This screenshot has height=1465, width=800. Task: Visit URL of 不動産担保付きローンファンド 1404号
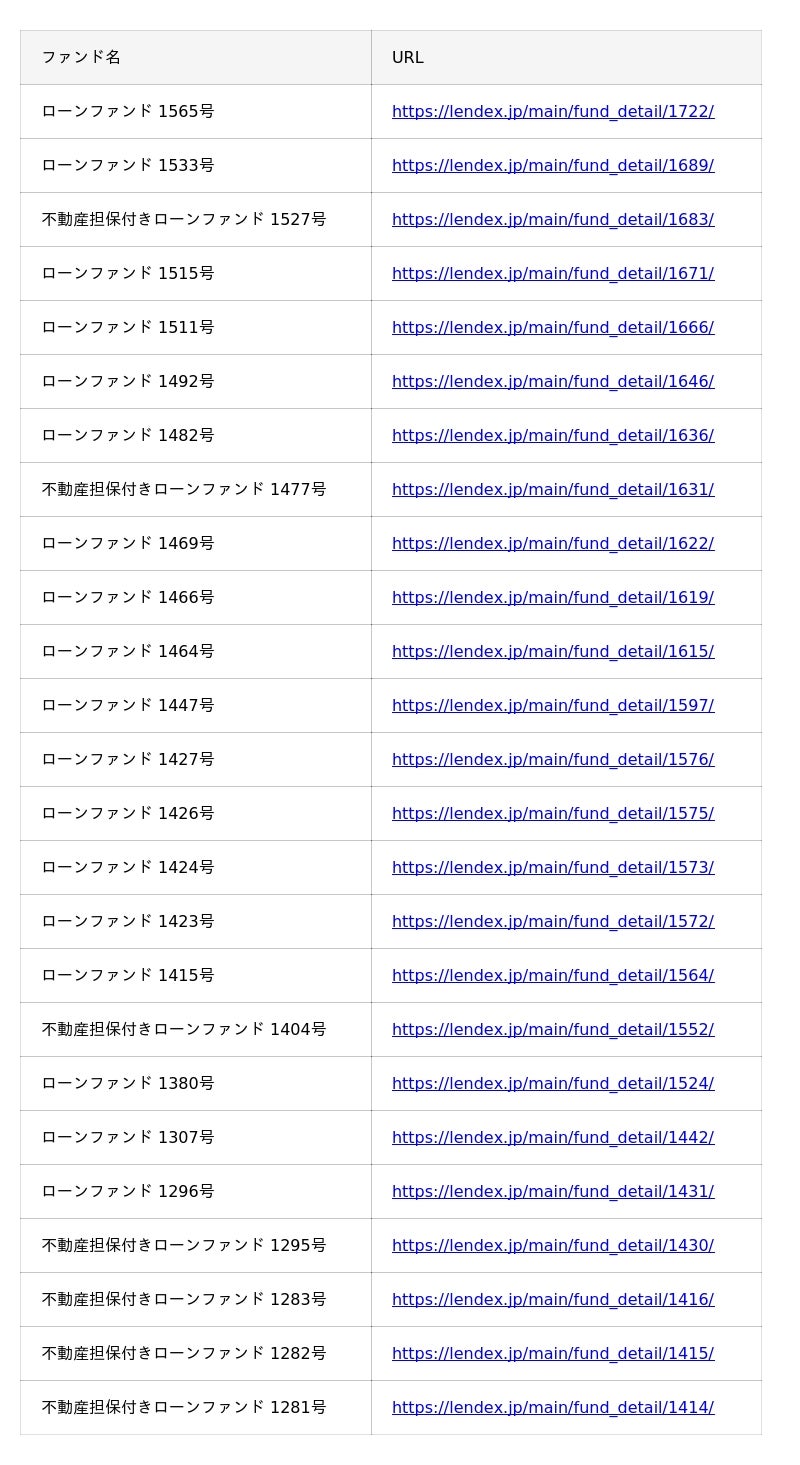(552, 1030)
